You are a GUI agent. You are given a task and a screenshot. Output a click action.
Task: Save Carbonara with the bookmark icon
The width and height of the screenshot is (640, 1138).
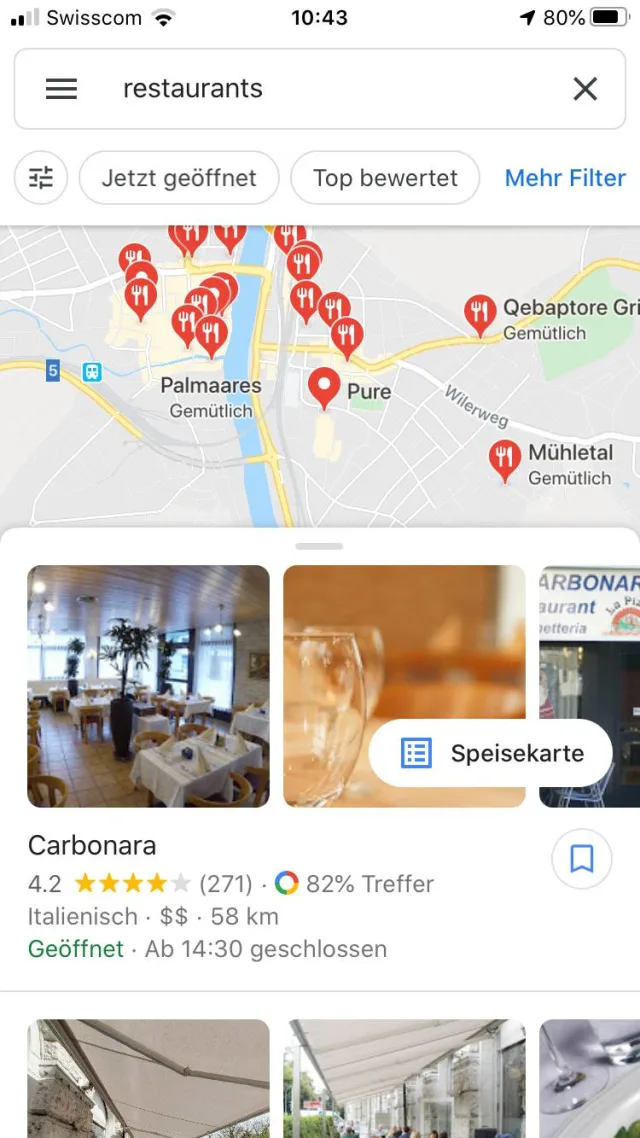(x=581, y=858)
